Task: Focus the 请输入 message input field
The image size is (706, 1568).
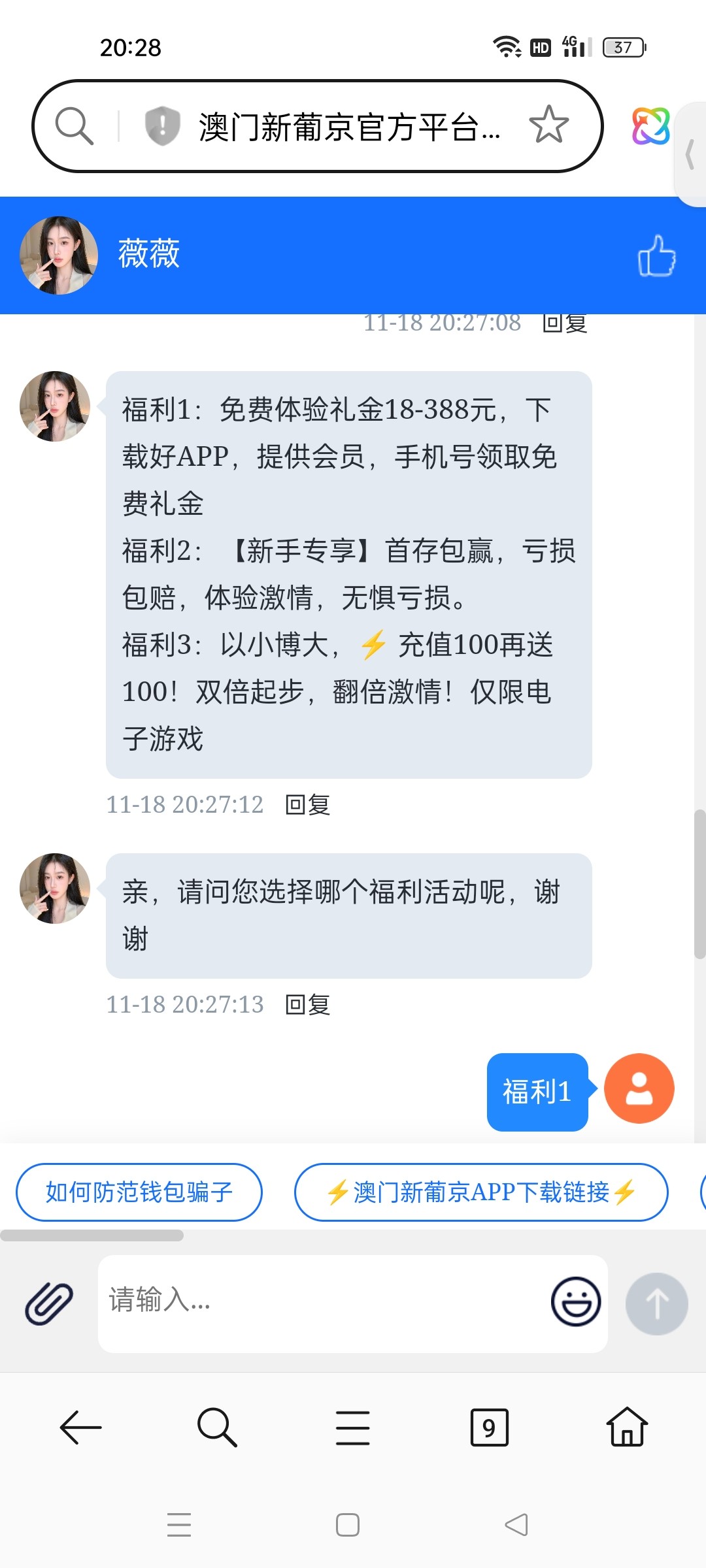Action: coord(320,1301)
